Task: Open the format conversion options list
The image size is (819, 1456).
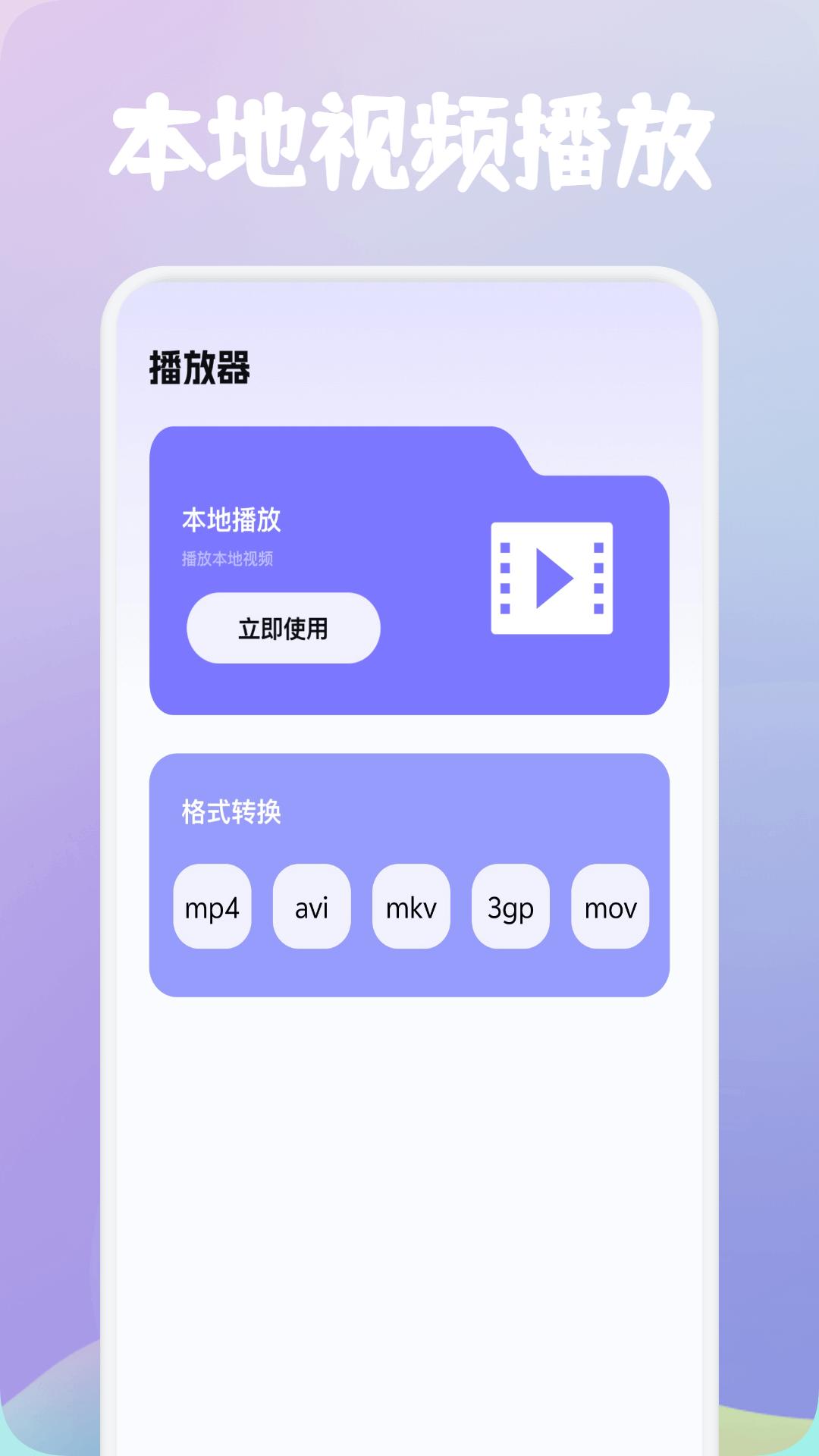Action: click(409, 906)
